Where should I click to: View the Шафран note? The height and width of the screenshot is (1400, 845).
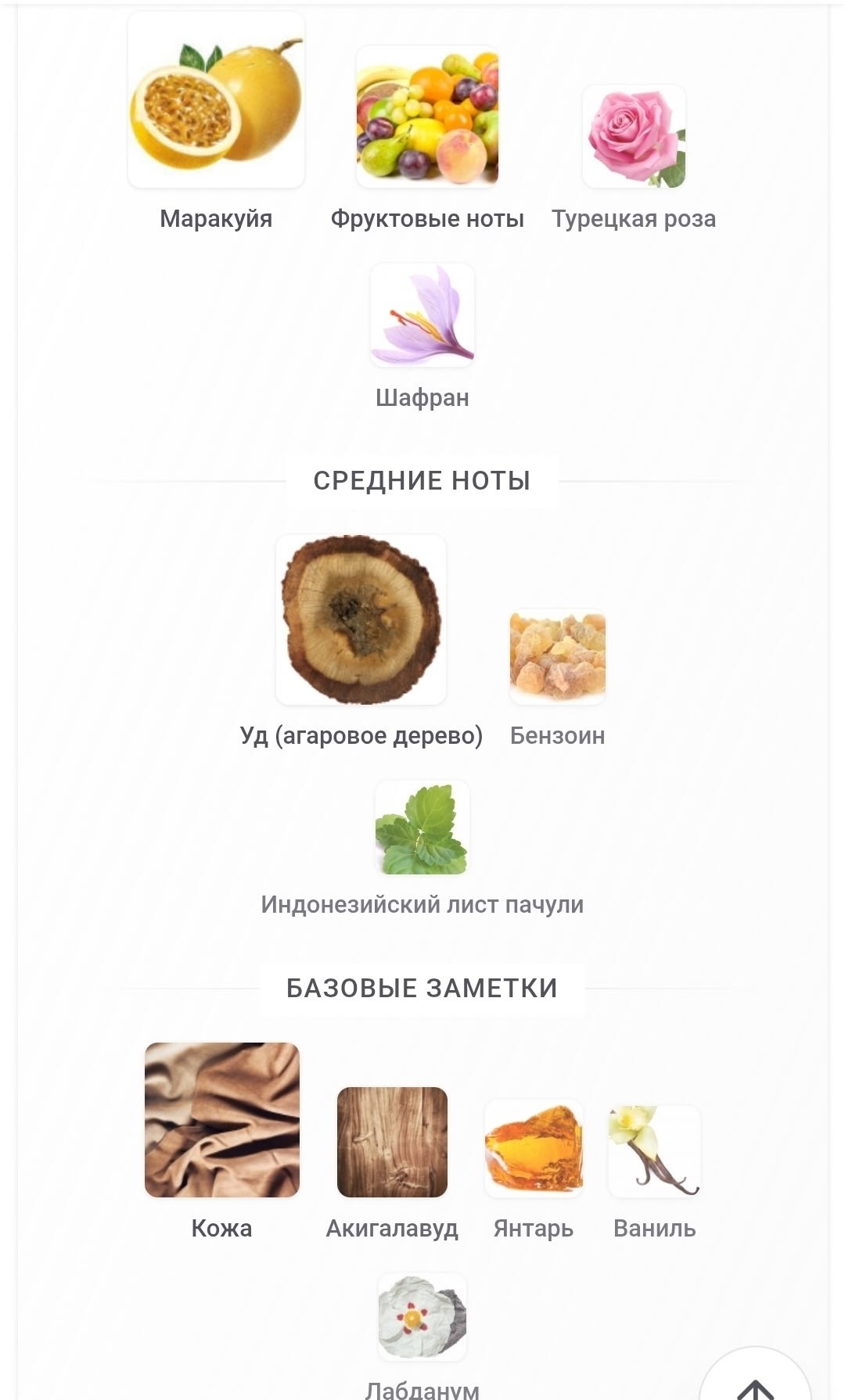(x=422, y=315)
